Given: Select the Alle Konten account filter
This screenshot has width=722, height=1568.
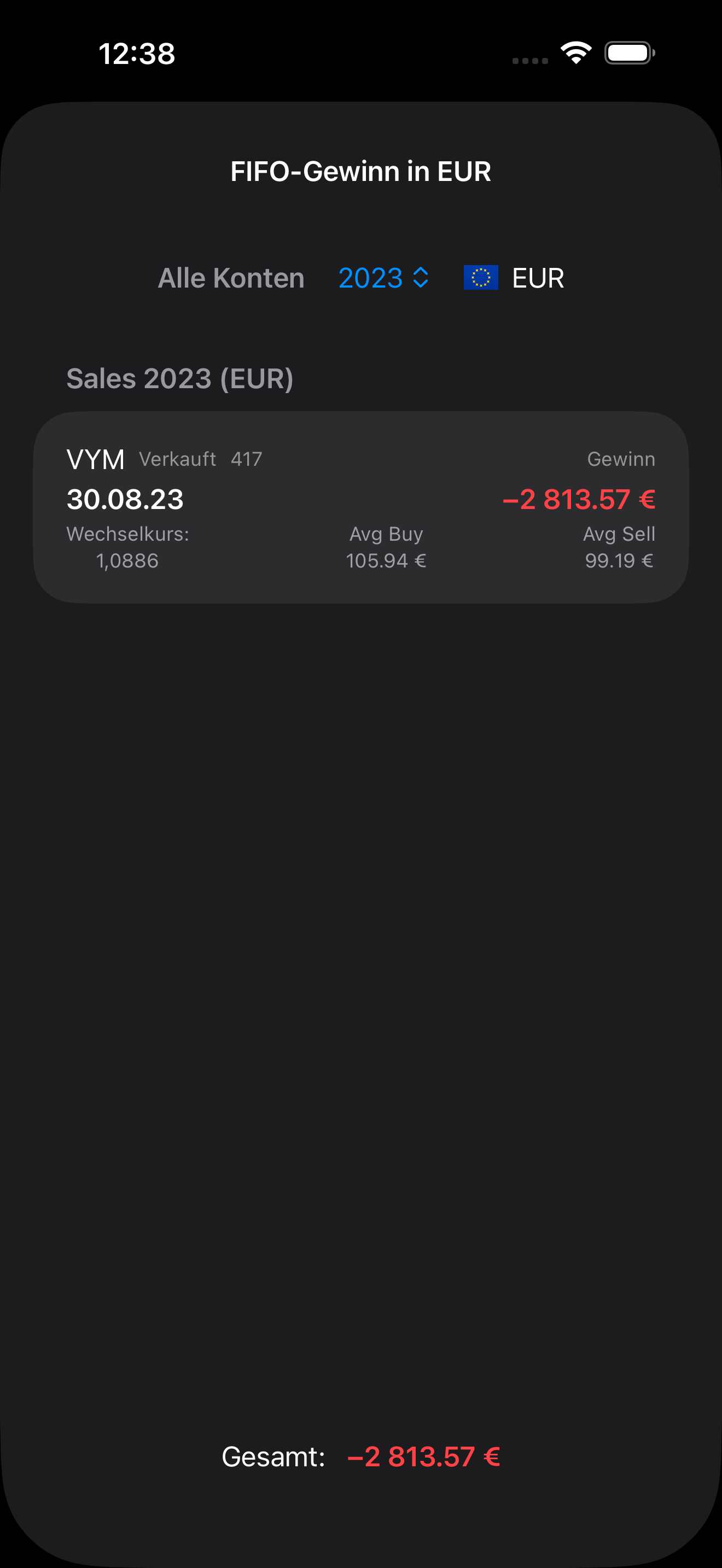Looking at the screenshot, I should (231, 278).
